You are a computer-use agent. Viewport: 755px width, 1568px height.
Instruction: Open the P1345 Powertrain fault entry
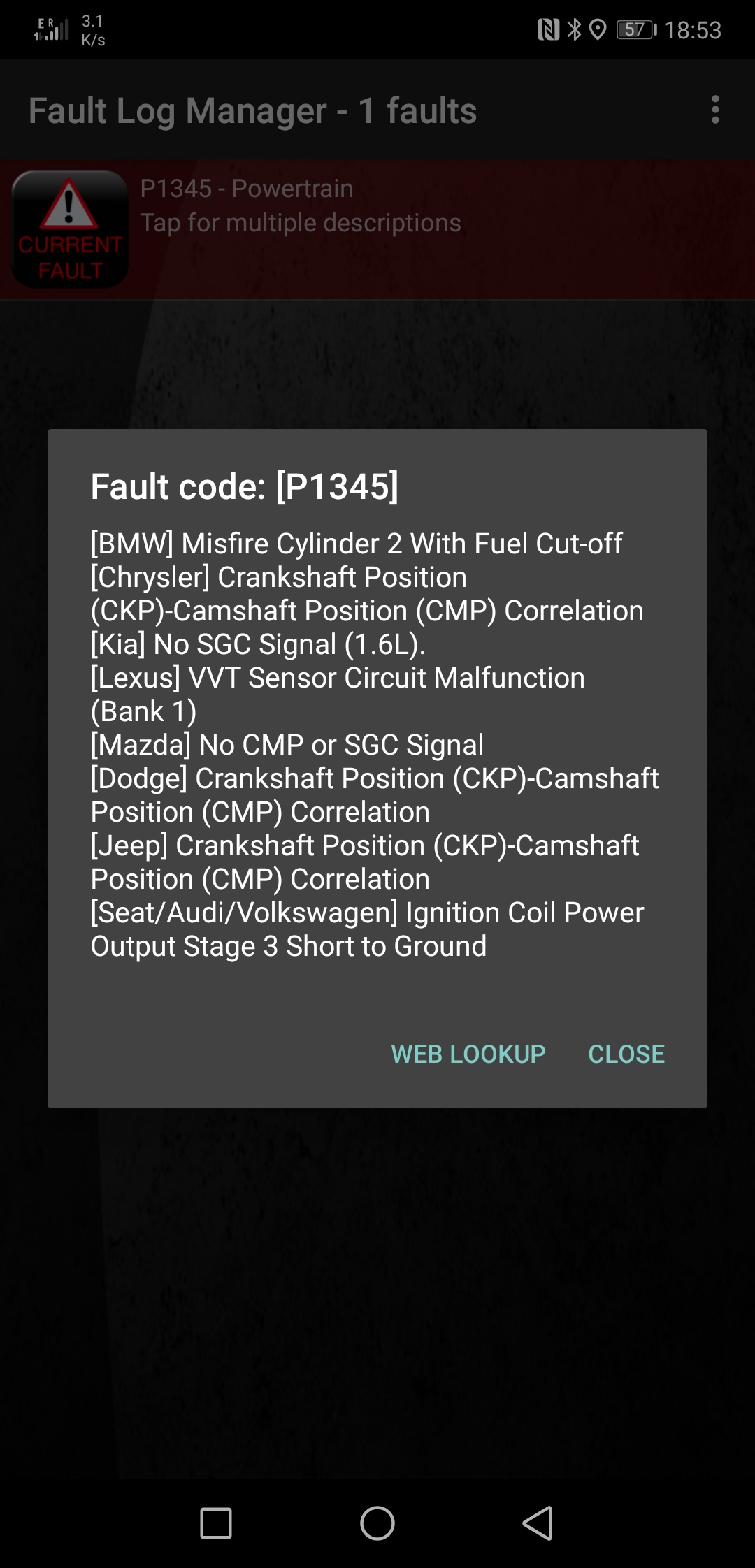click(377, 230)
